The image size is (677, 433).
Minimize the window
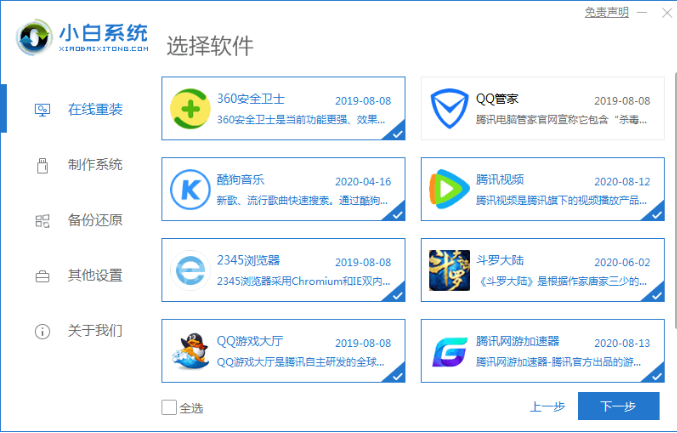point(641,12)
